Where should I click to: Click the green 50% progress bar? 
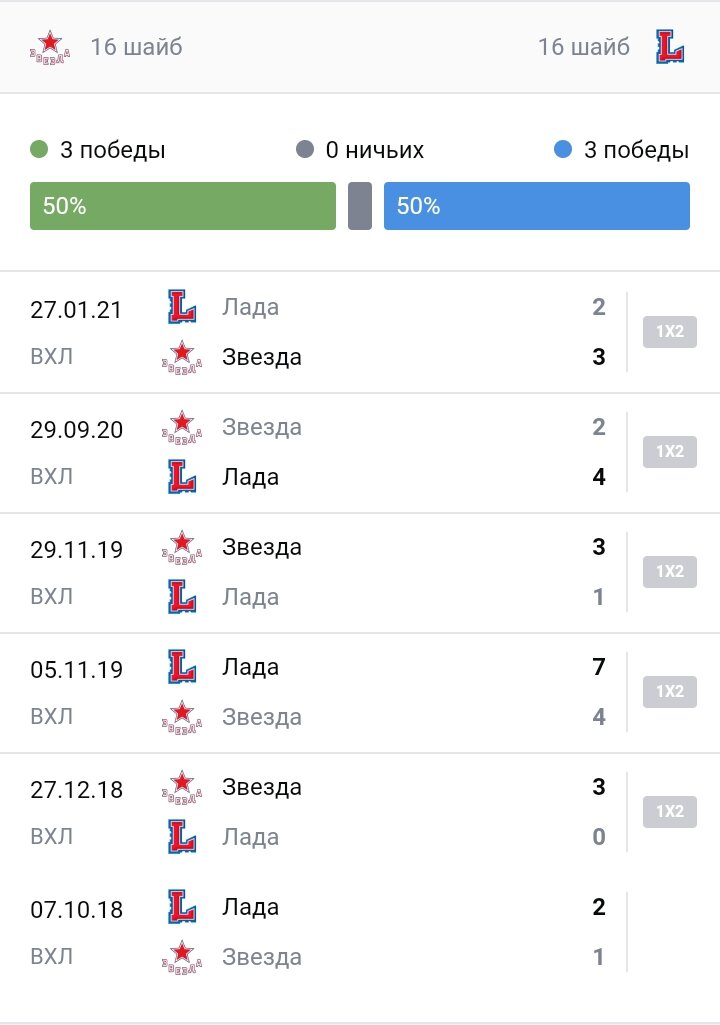pyautogui.click(x=183, y=205)
